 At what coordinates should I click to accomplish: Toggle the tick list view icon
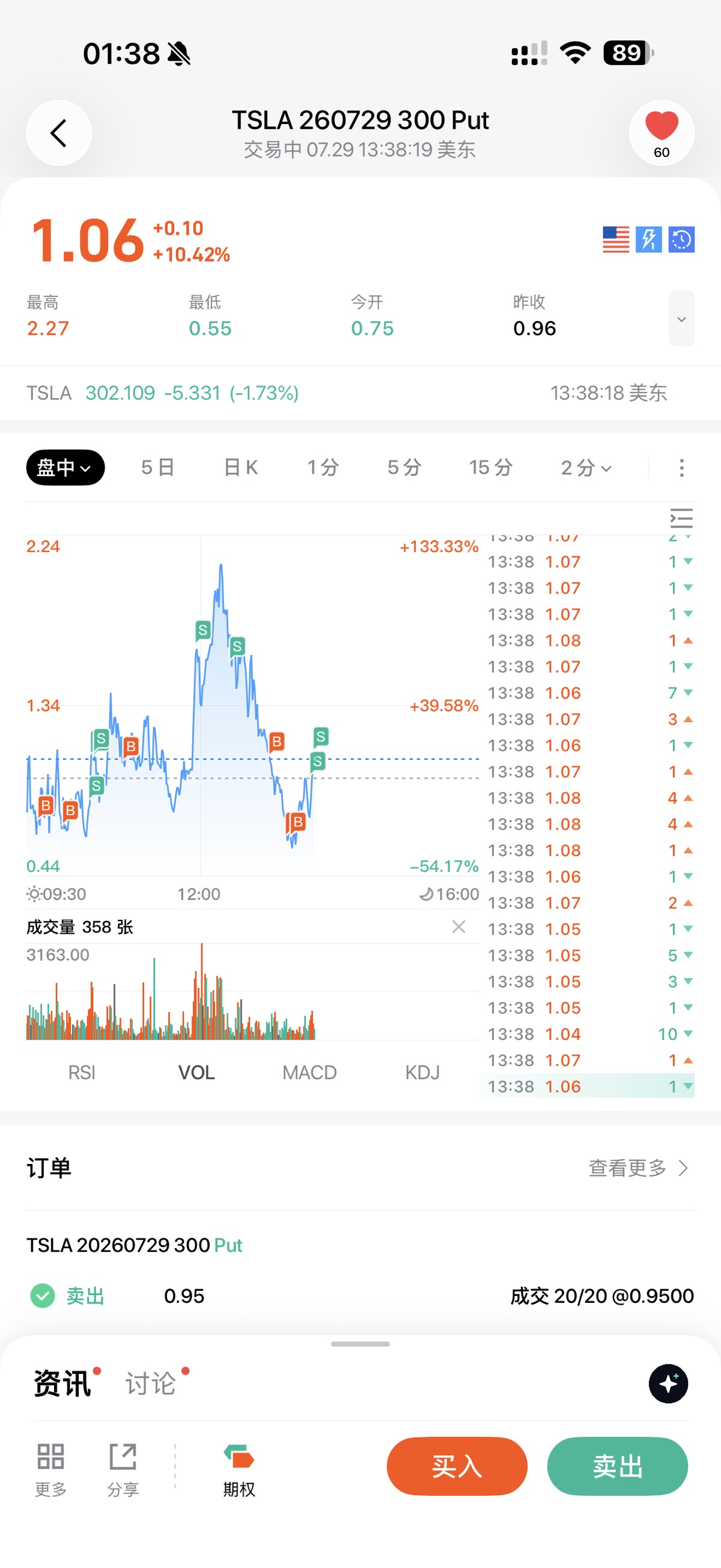(681, 519)
